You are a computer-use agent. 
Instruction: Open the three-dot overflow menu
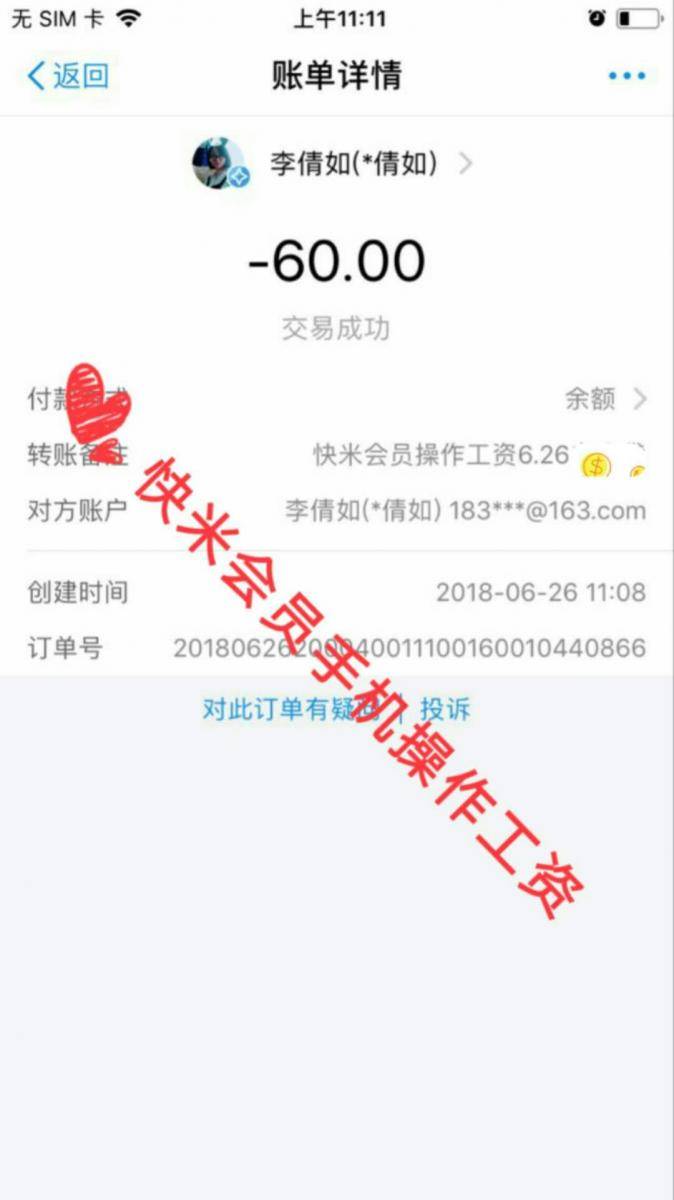coord(627,76)
